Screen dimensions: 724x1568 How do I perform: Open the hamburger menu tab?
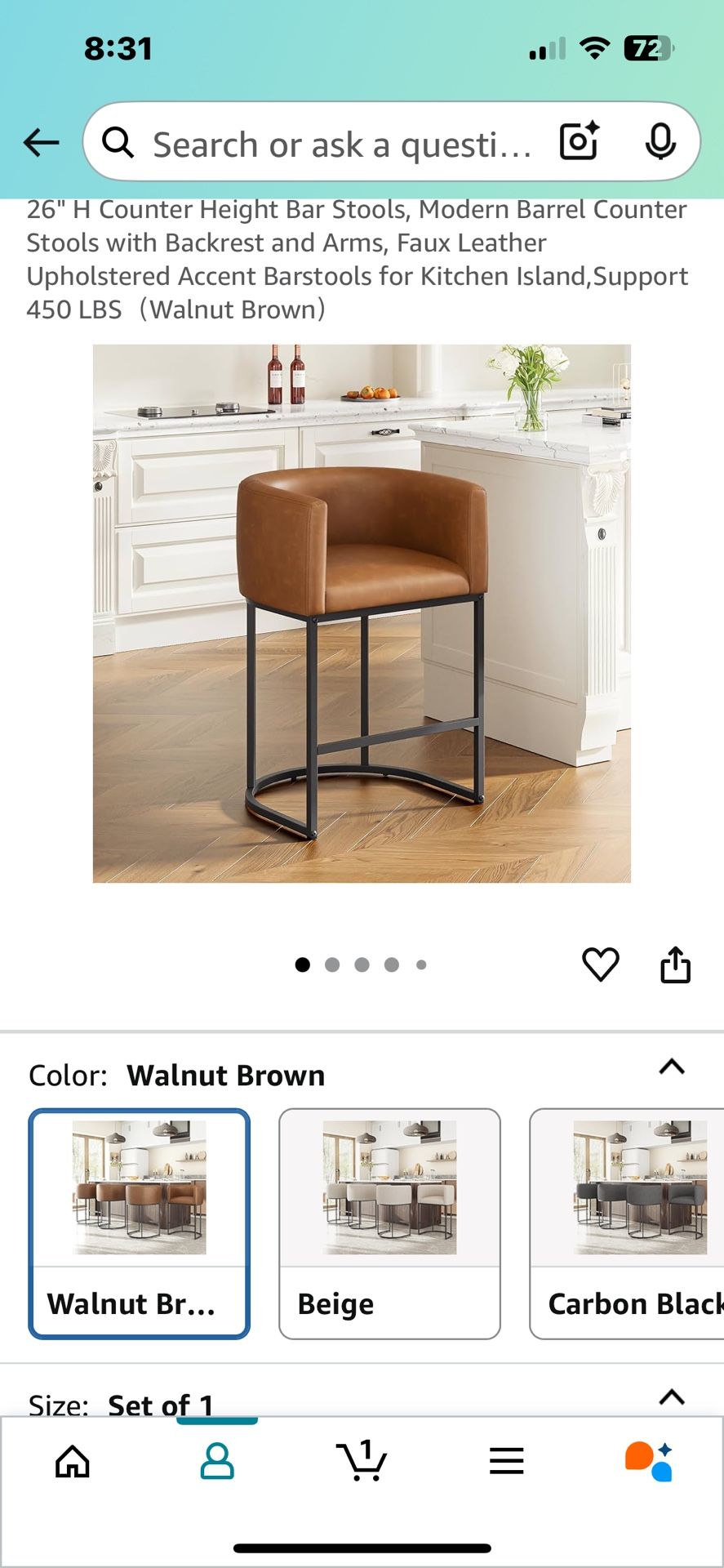[x=506, y=1461]
